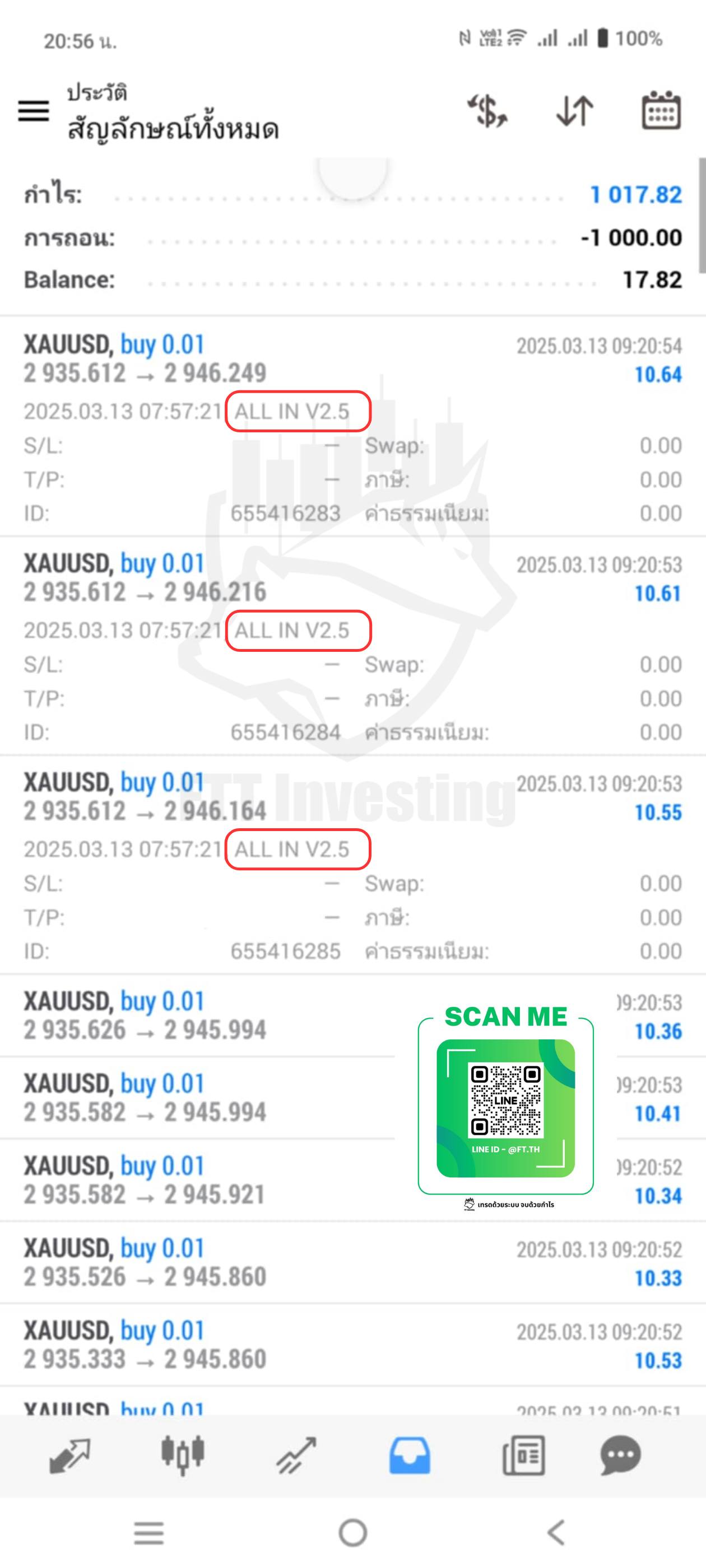The height and width of the screenshot is (1568, 706).
Task: Collapse the XAUUSD trade with ID 655416283
Action: pos(352,427)
